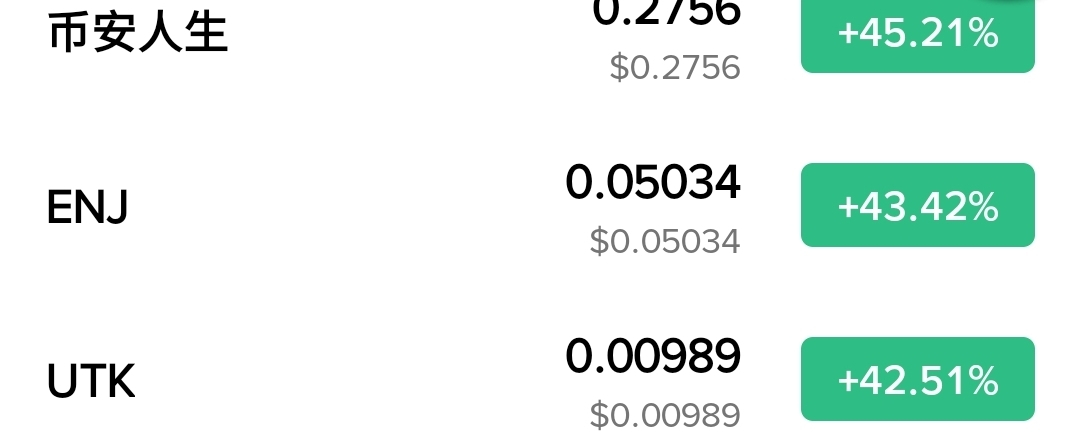The width and height of the screenshot is (1080, 432).
Task: Tap the +42.51% change button for UTK
Action: 917,380
